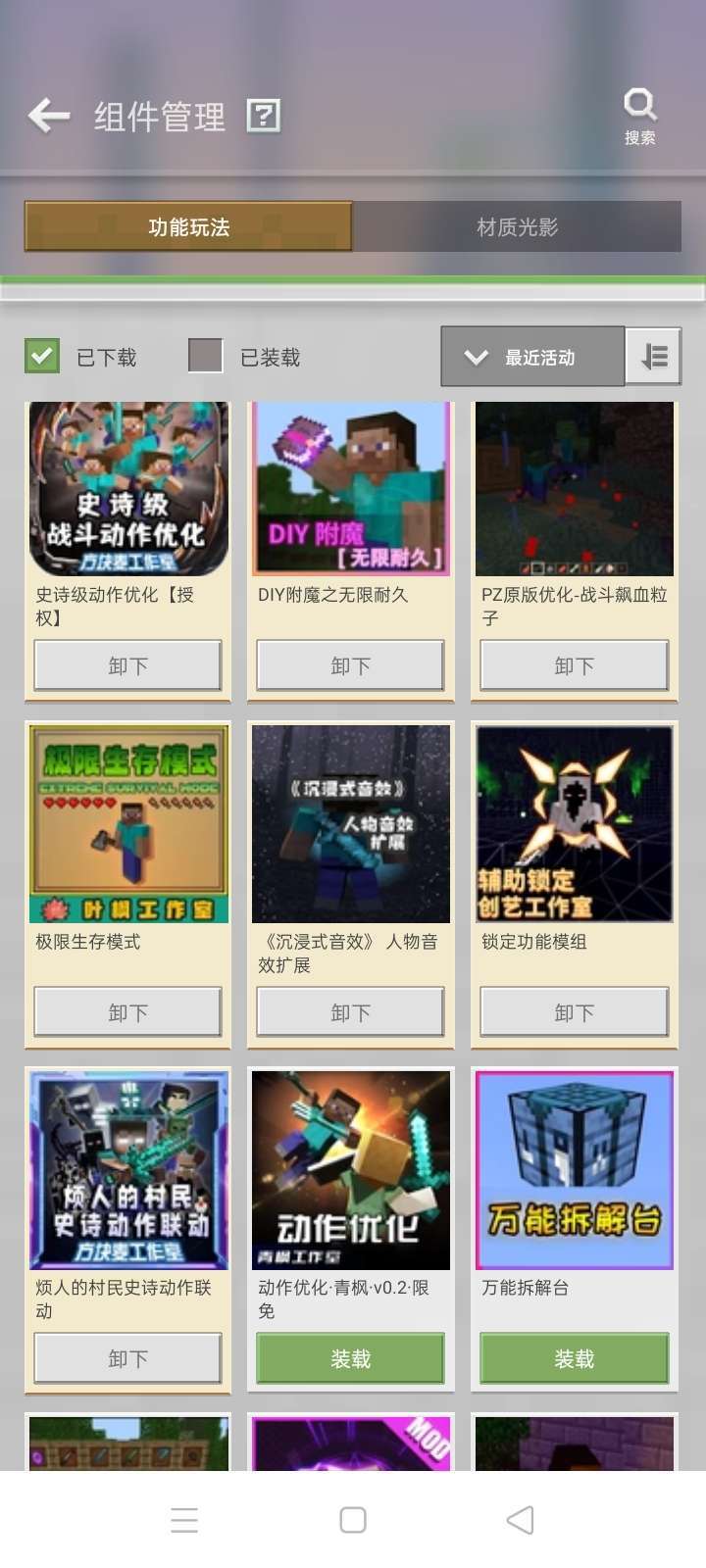Uncheck the 已下载 checkbox

coord(42,356)
